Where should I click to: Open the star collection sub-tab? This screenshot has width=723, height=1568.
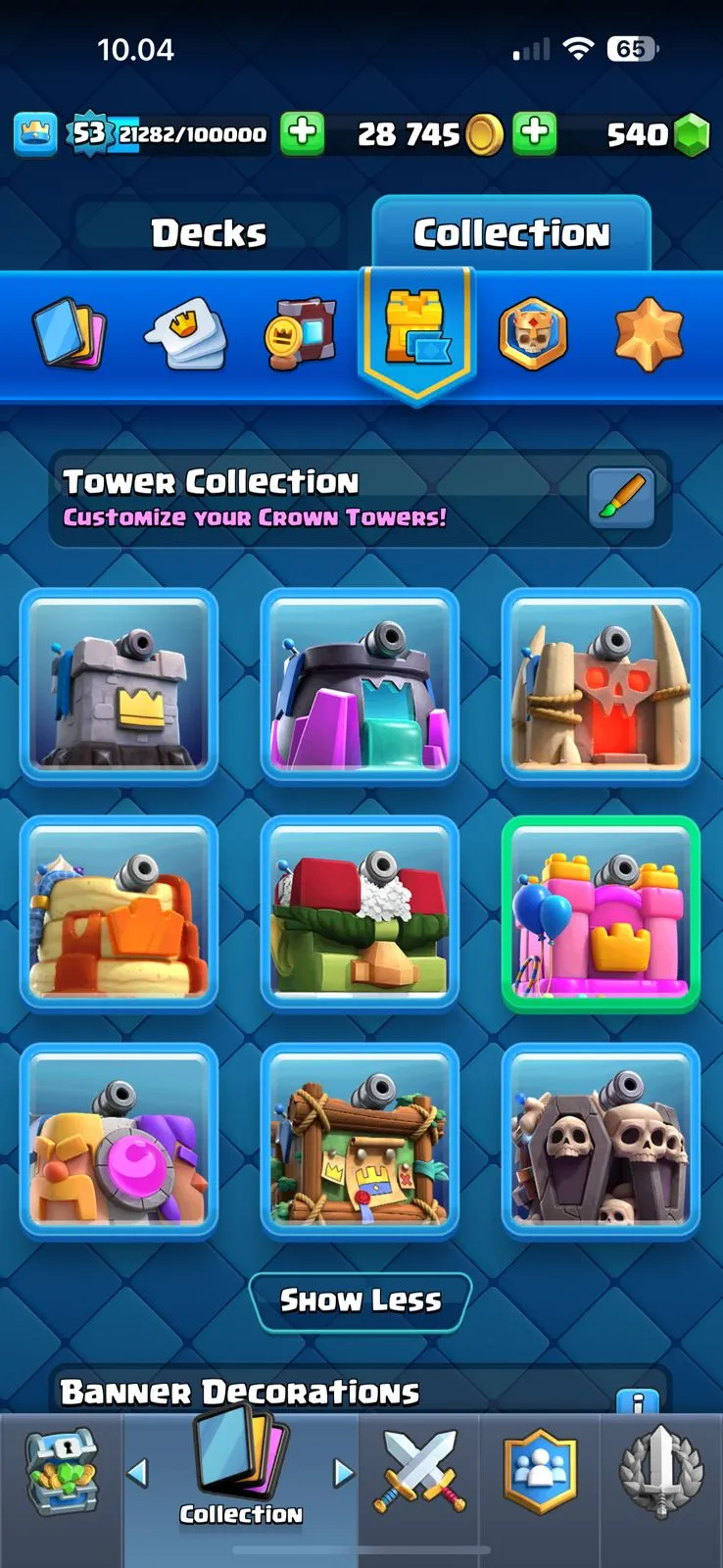648,334
